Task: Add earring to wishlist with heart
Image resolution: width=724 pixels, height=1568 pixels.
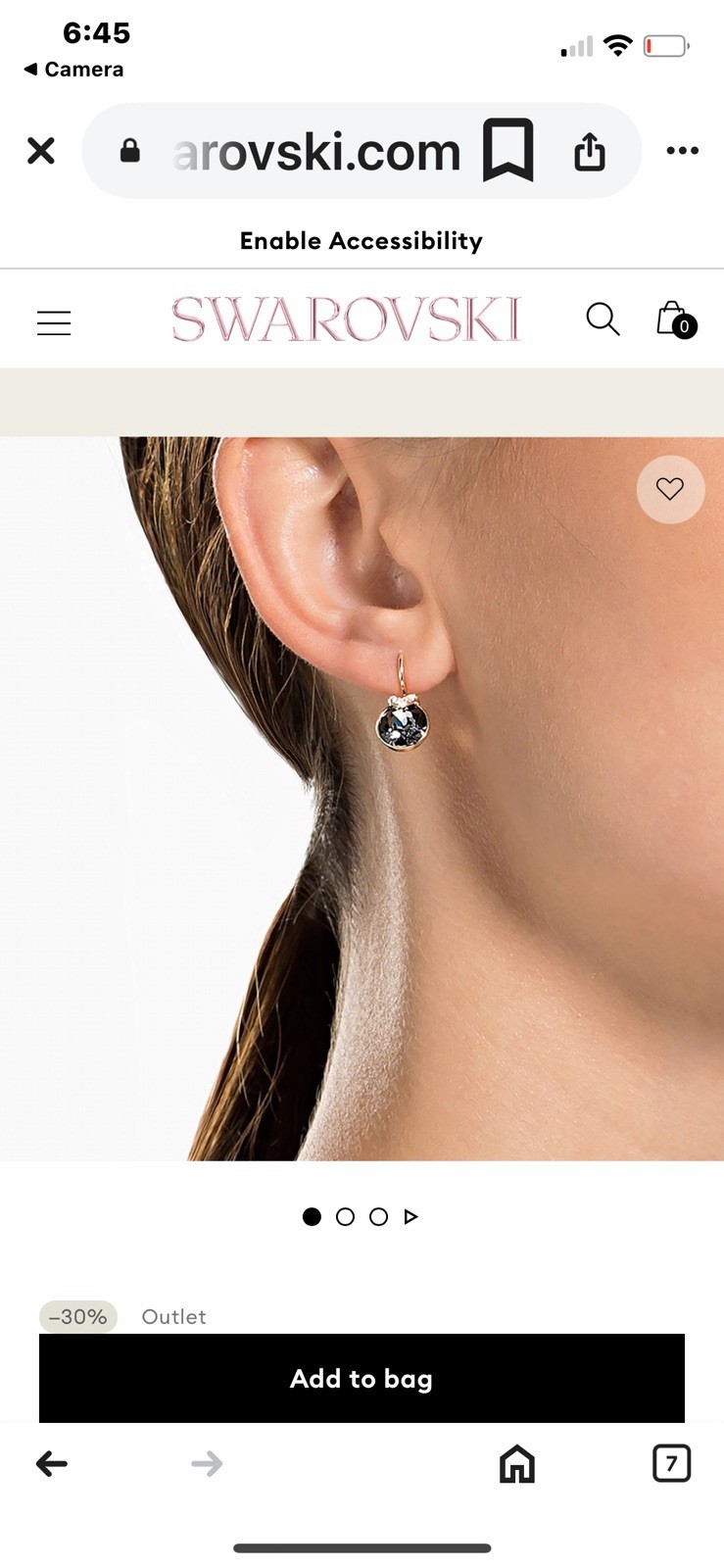Action: [670, 488]
